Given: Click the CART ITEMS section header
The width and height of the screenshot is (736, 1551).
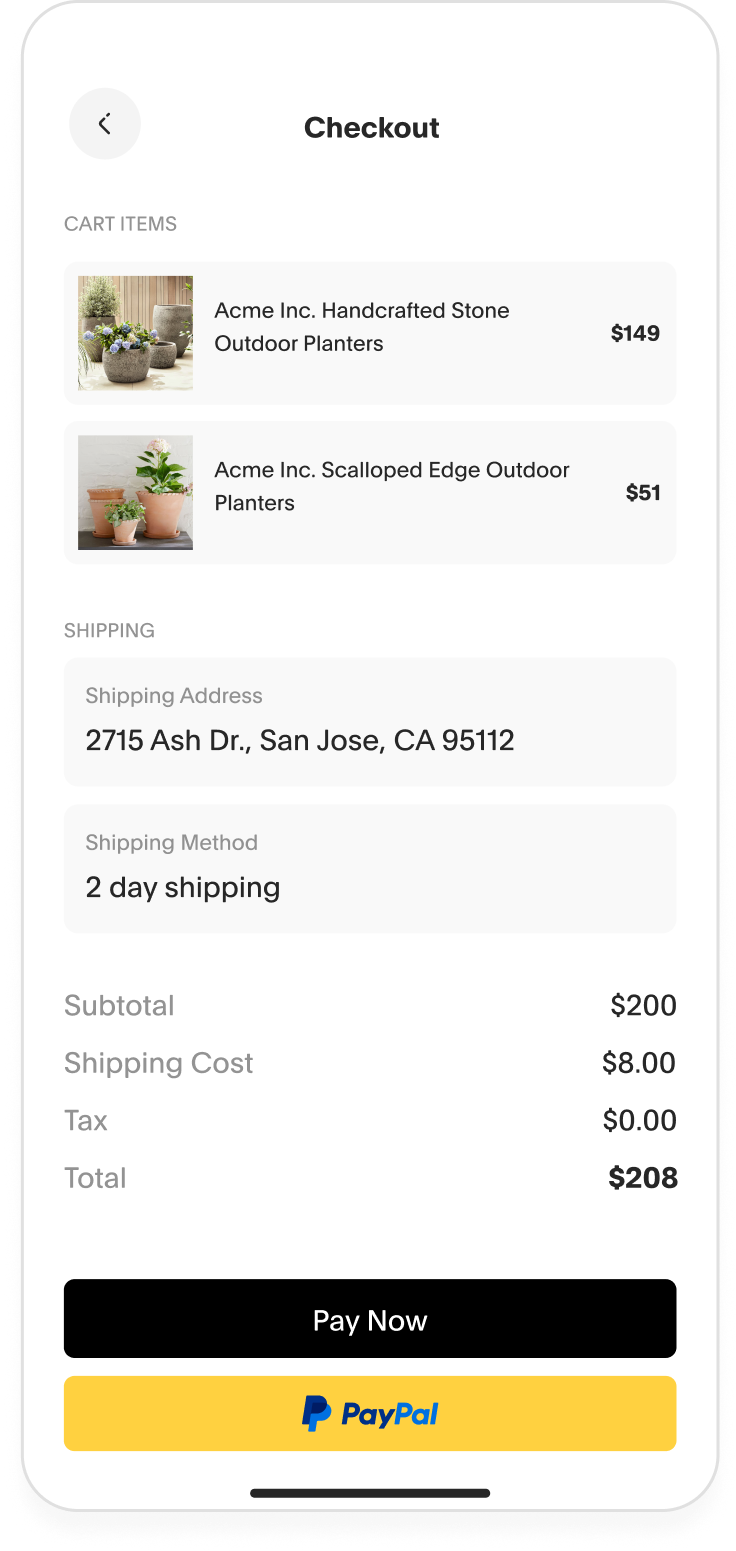Looking at the screenshot, I should tap(120, 223).
